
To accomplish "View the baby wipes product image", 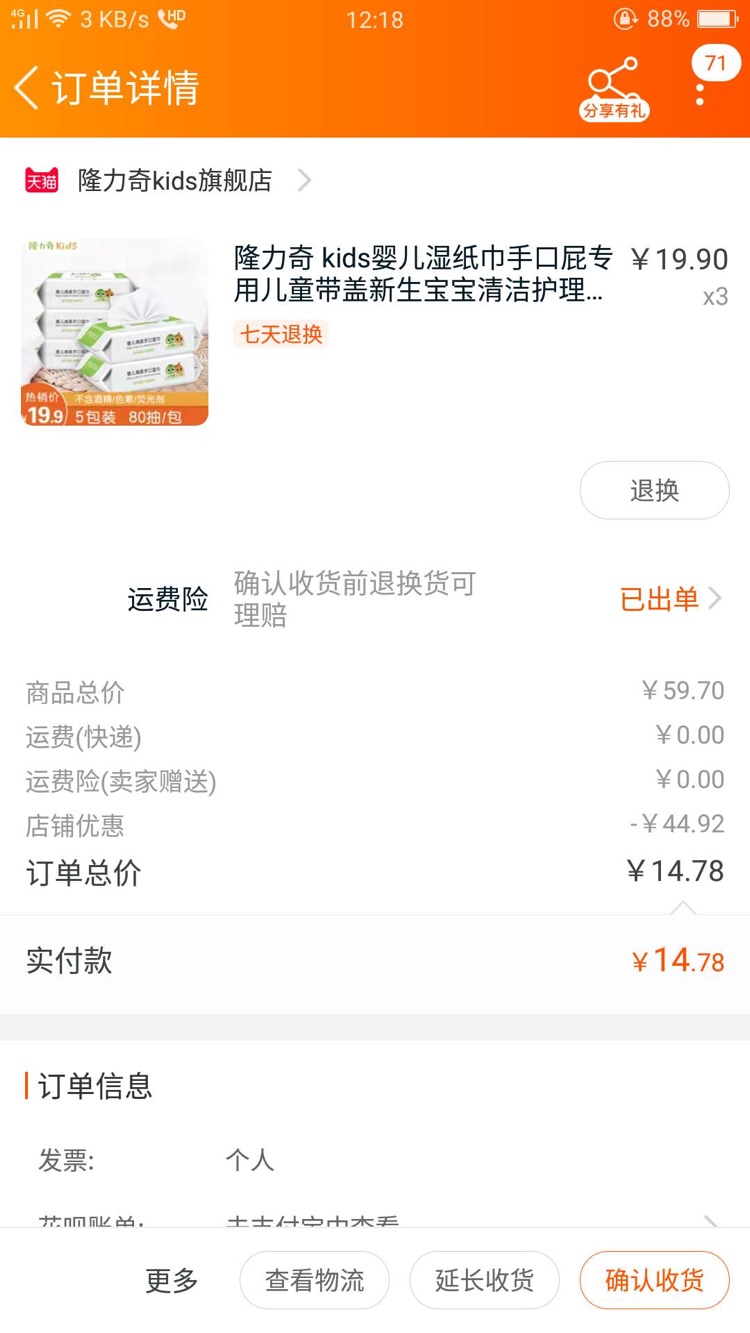I will (x=115, y=331).
